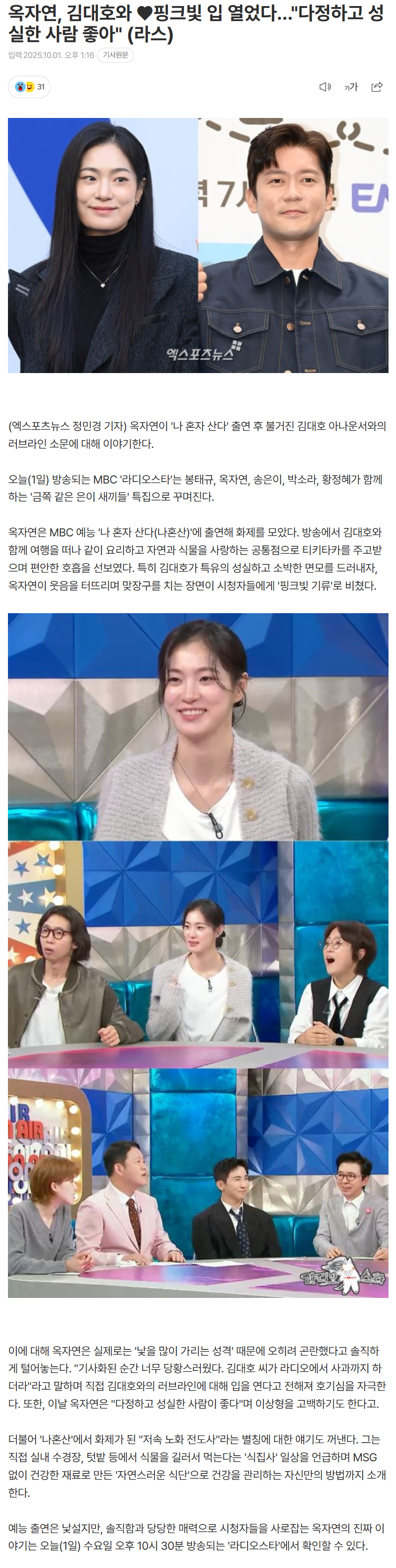Share this article

tap(376, 87)
